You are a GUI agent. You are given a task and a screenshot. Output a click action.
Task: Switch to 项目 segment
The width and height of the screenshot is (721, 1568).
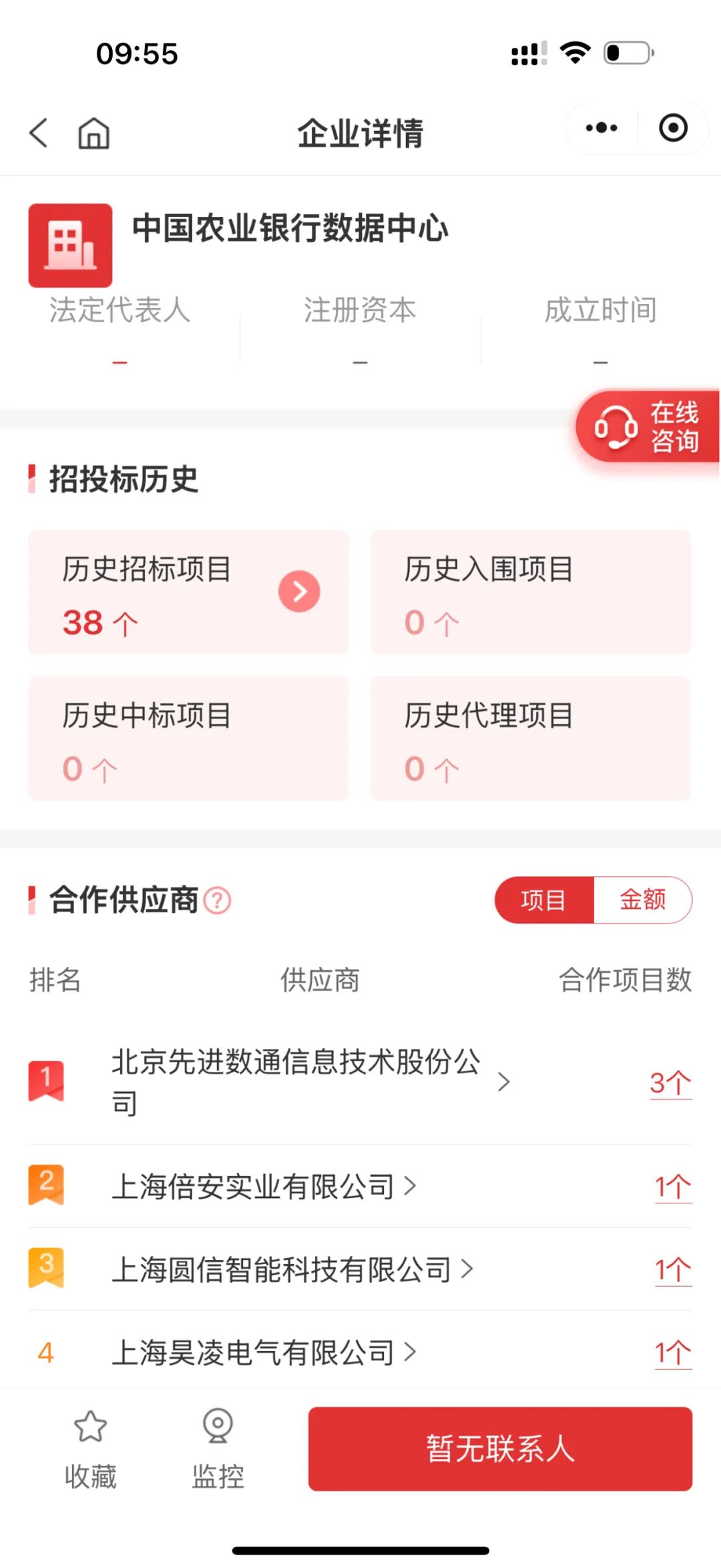tap(543, 900)
